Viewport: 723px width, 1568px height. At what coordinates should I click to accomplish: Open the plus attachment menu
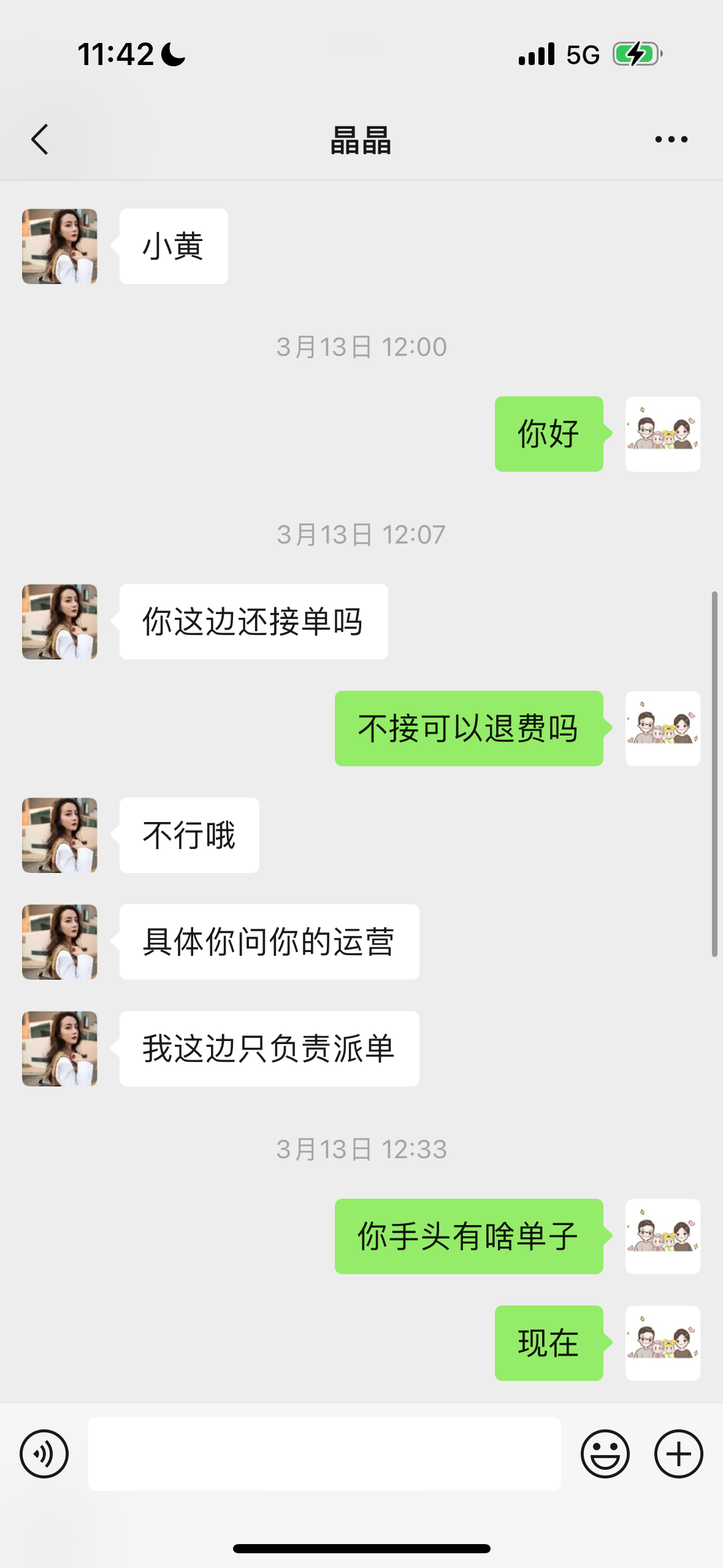pos(678,1454)
